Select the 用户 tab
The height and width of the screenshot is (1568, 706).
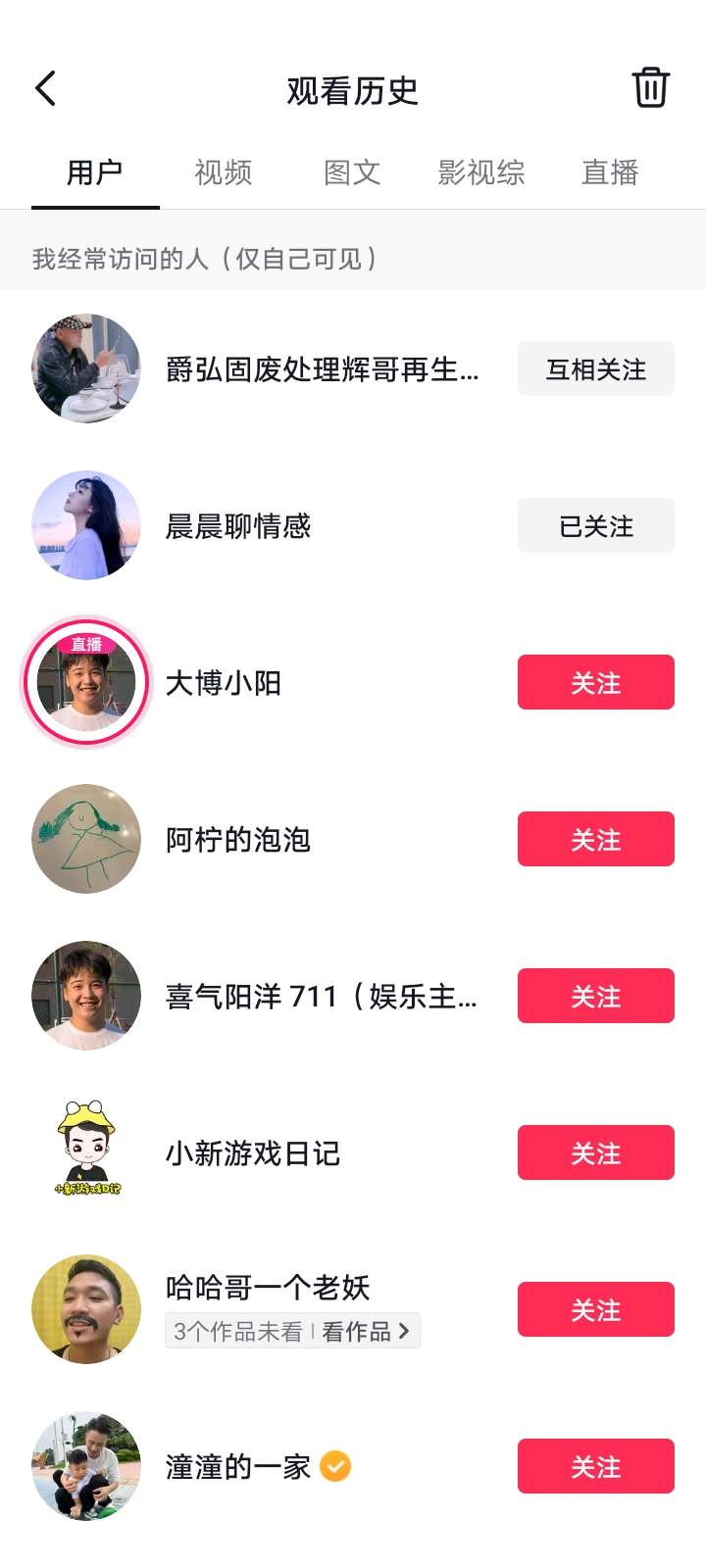95,172
